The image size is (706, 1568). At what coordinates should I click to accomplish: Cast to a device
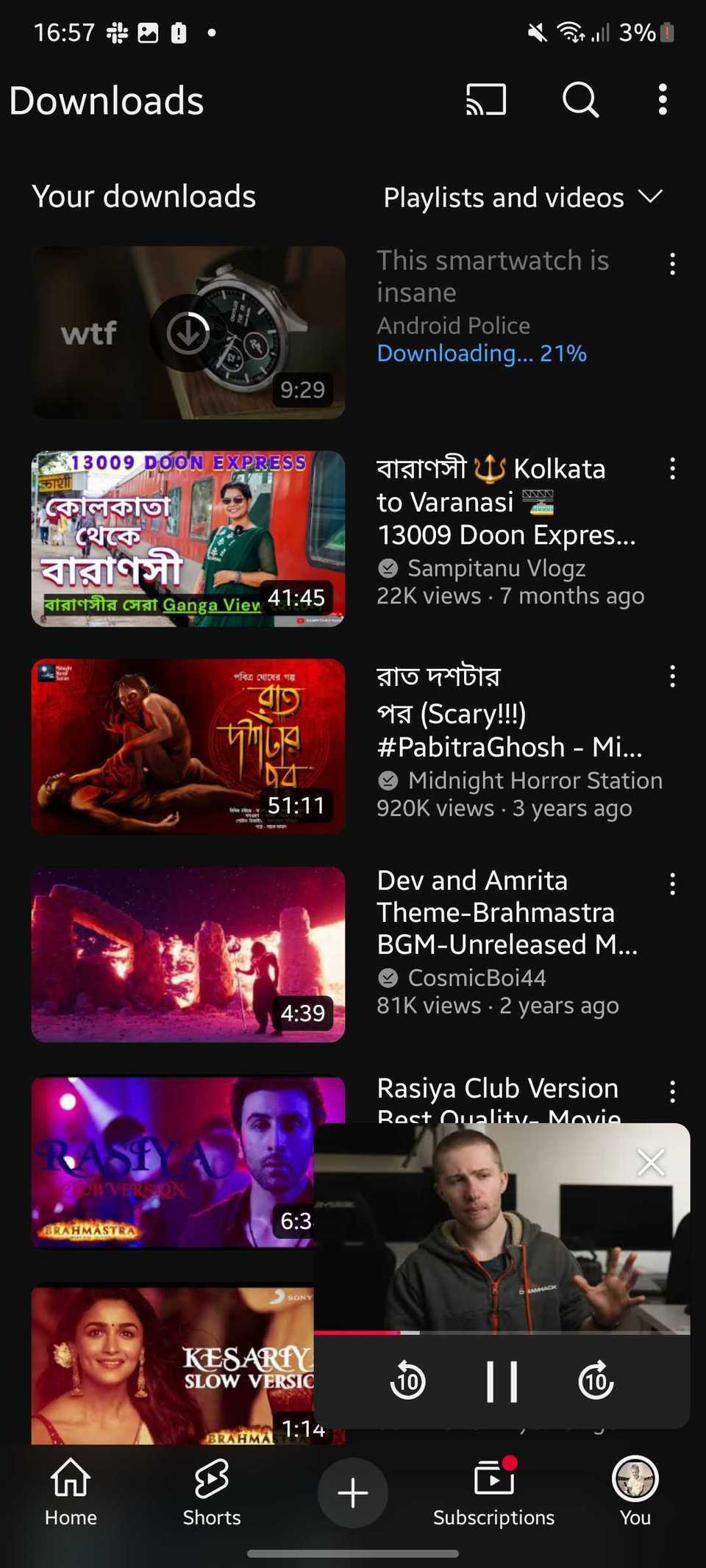[x=486, y=100]
